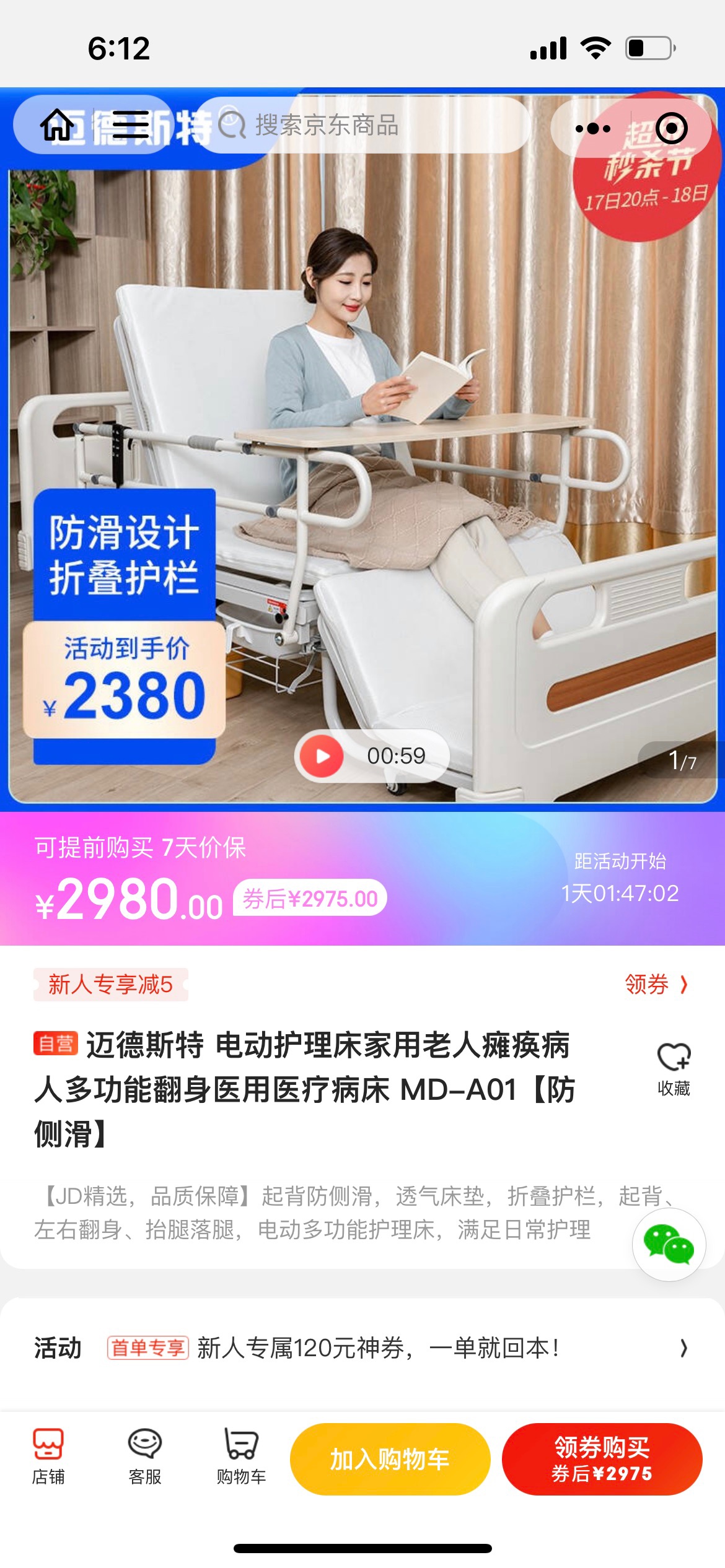Close mini program via circle target icon

671,128
